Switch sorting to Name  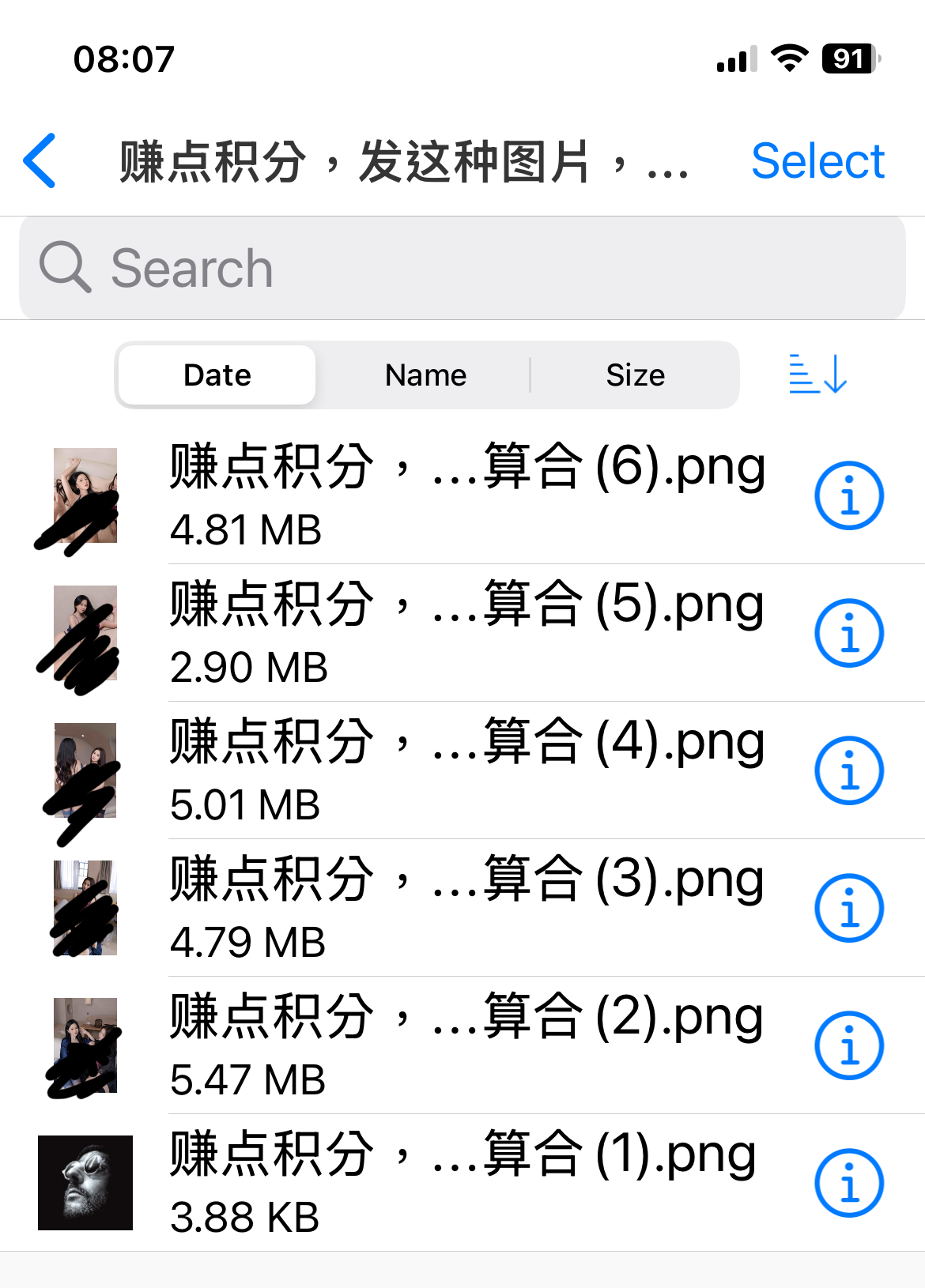coord(425,375)
